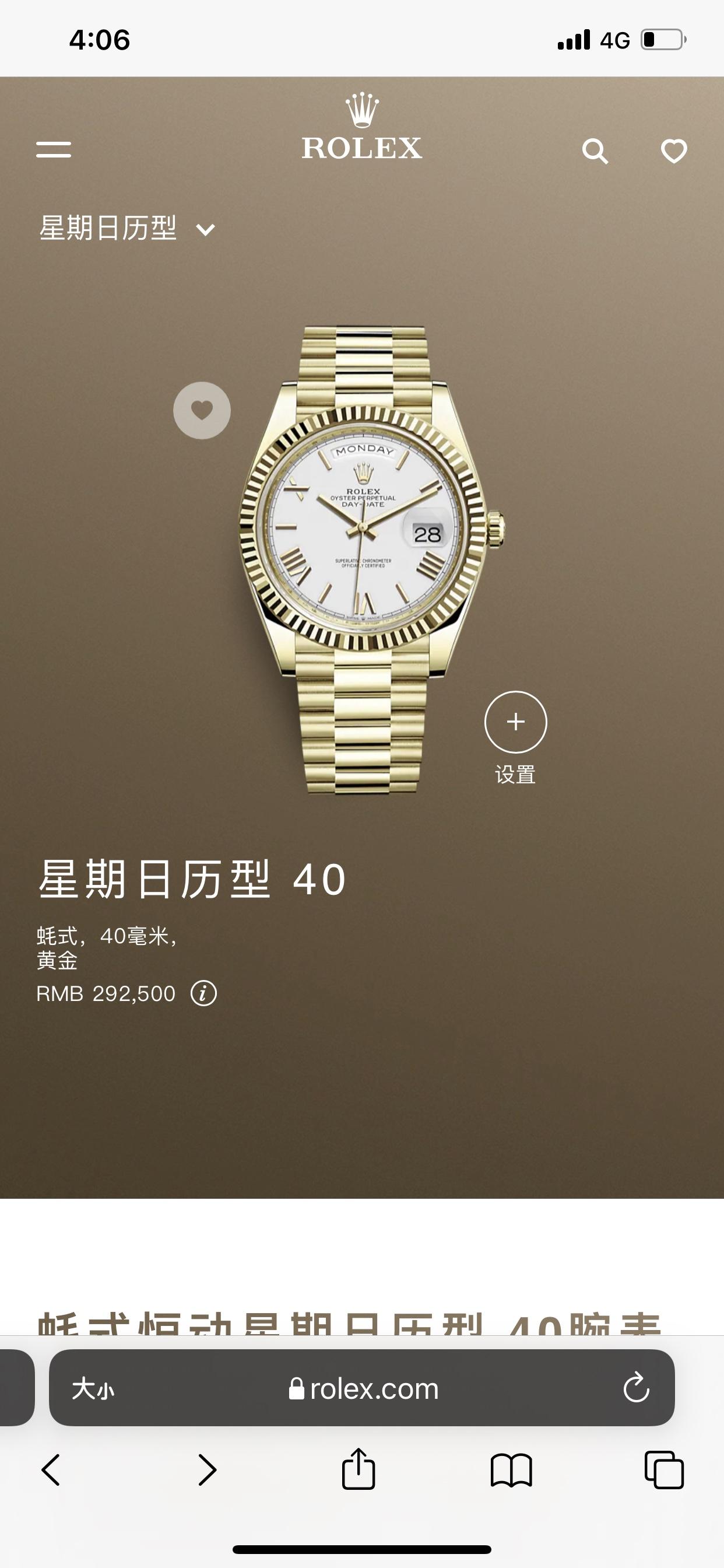This screenshot has height=1568, width=724.
Task: Show price info next to RMB 292,500
Action: click(203, 993)
